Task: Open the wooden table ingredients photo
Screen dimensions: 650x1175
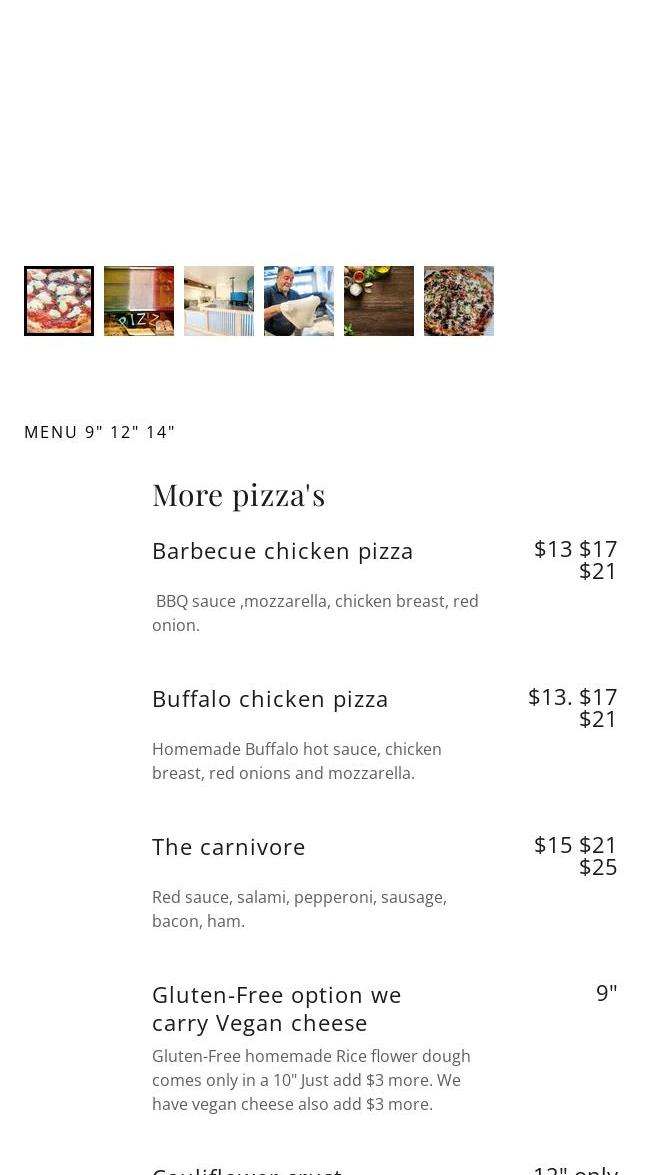Action: point(379,301)
